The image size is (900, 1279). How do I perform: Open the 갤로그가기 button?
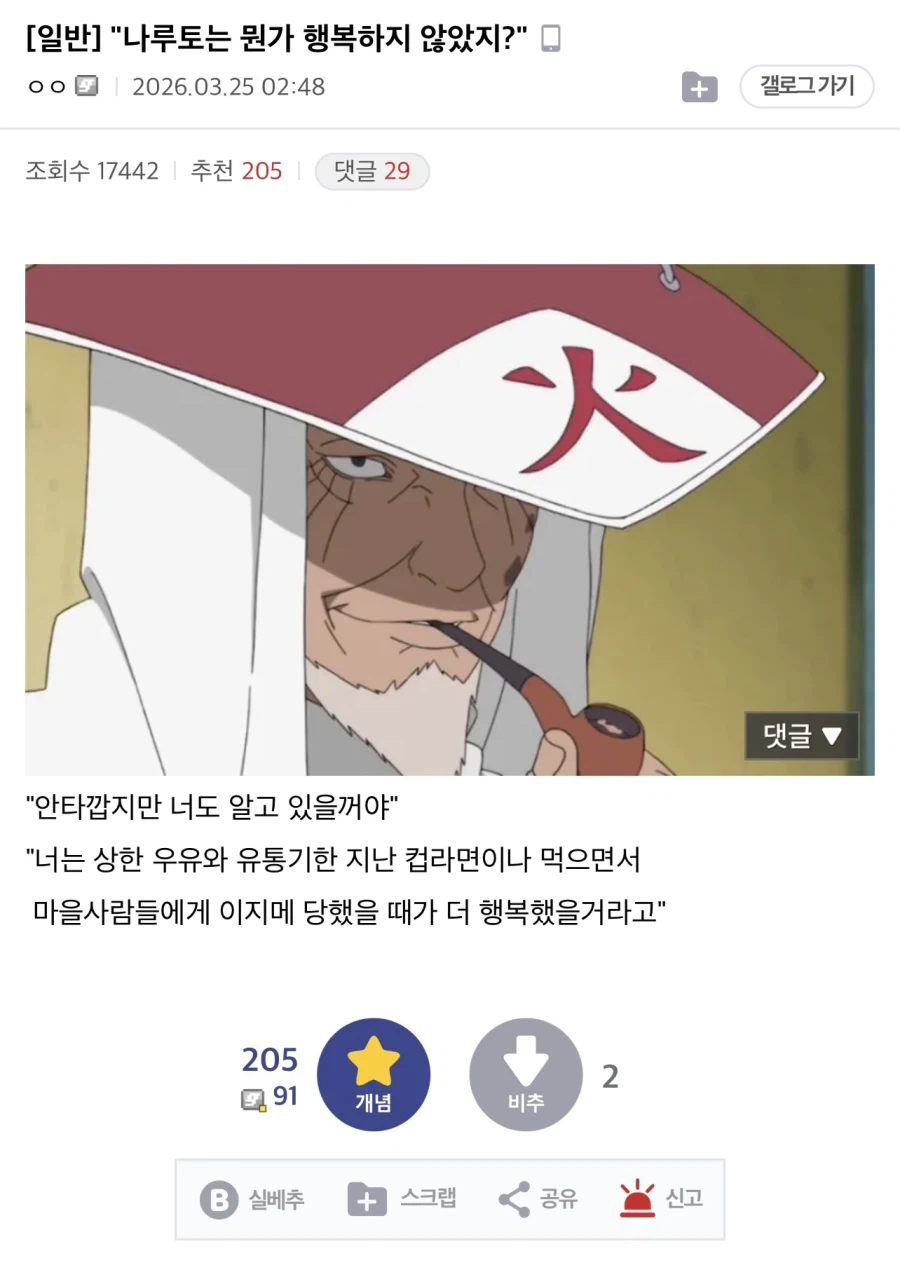[x=806, y=86]
